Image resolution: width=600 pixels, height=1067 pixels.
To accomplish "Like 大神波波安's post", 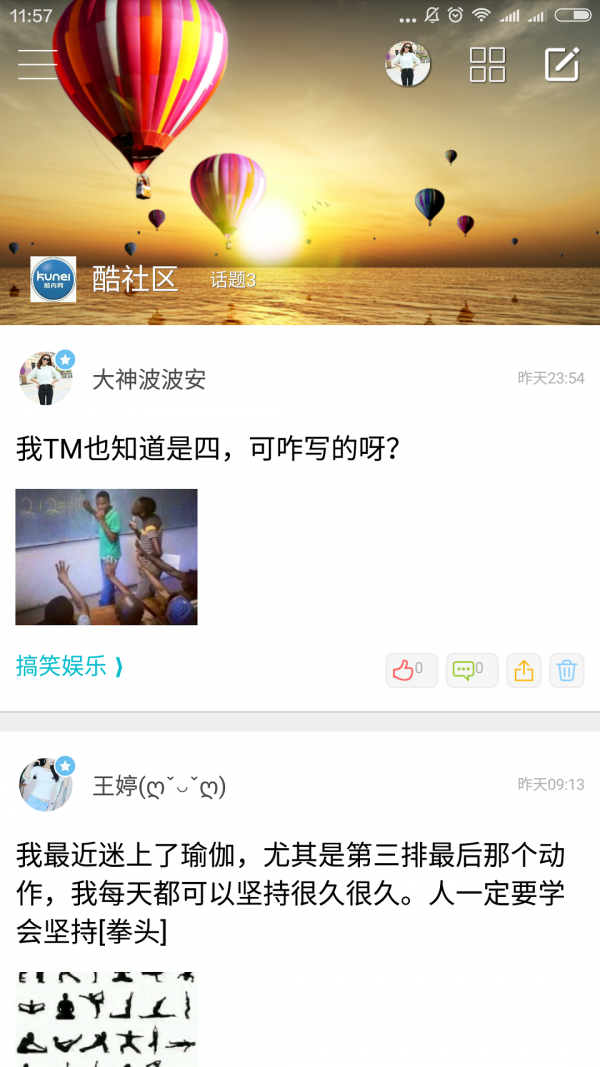I will click(x=411, y=670).
